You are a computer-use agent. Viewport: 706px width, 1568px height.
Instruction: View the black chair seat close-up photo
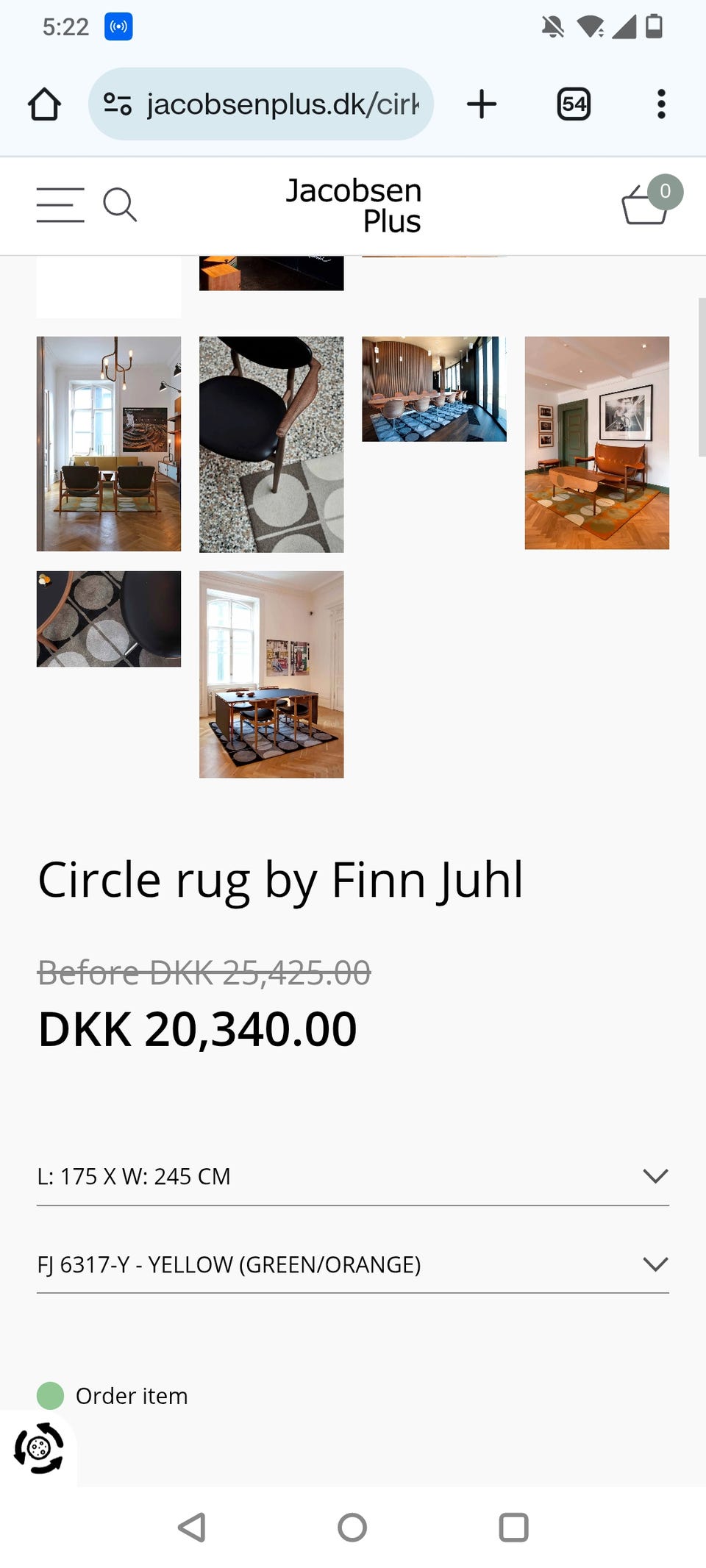[x=109, y=619]
